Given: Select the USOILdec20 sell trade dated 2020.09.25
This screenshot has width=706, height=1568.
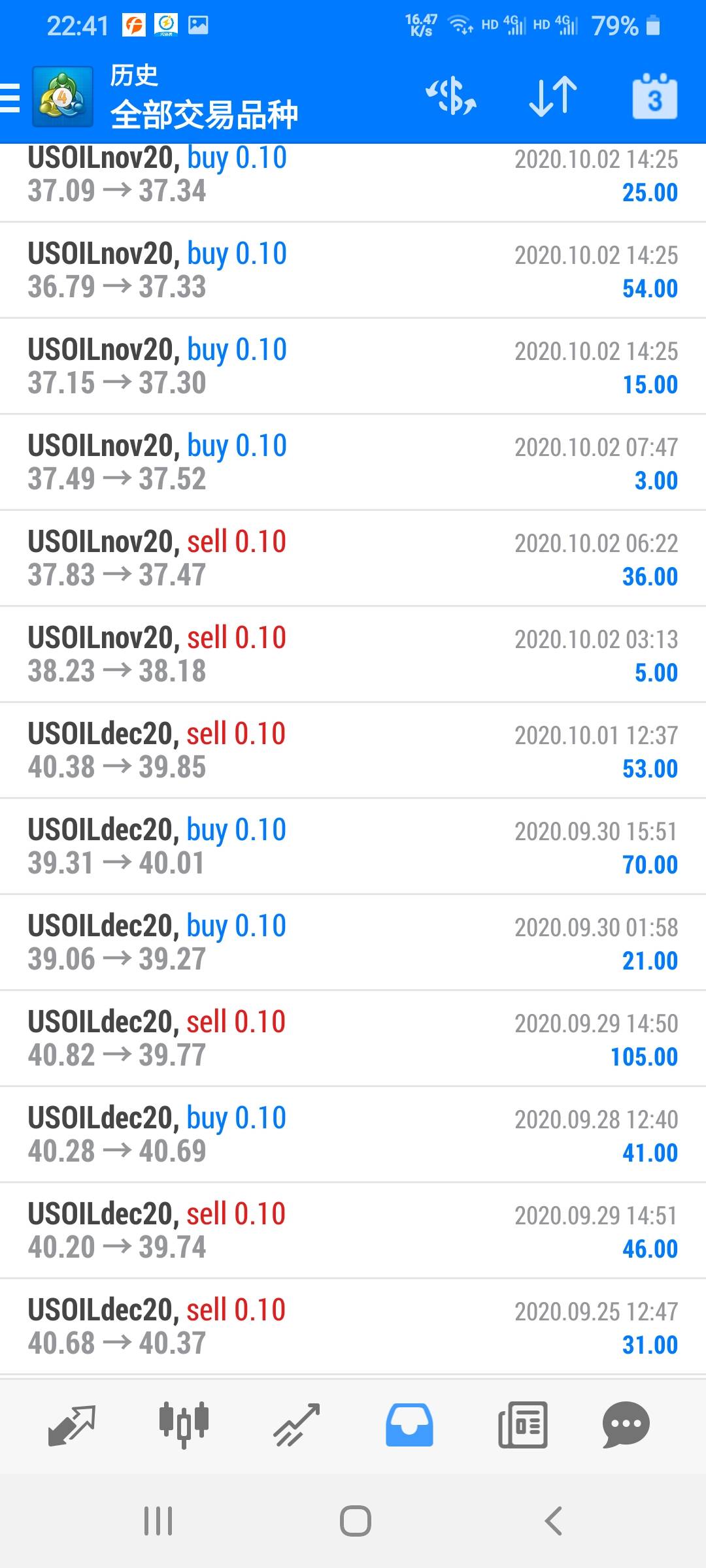Looking at the screenshot, I should (x=353, y=1327).
